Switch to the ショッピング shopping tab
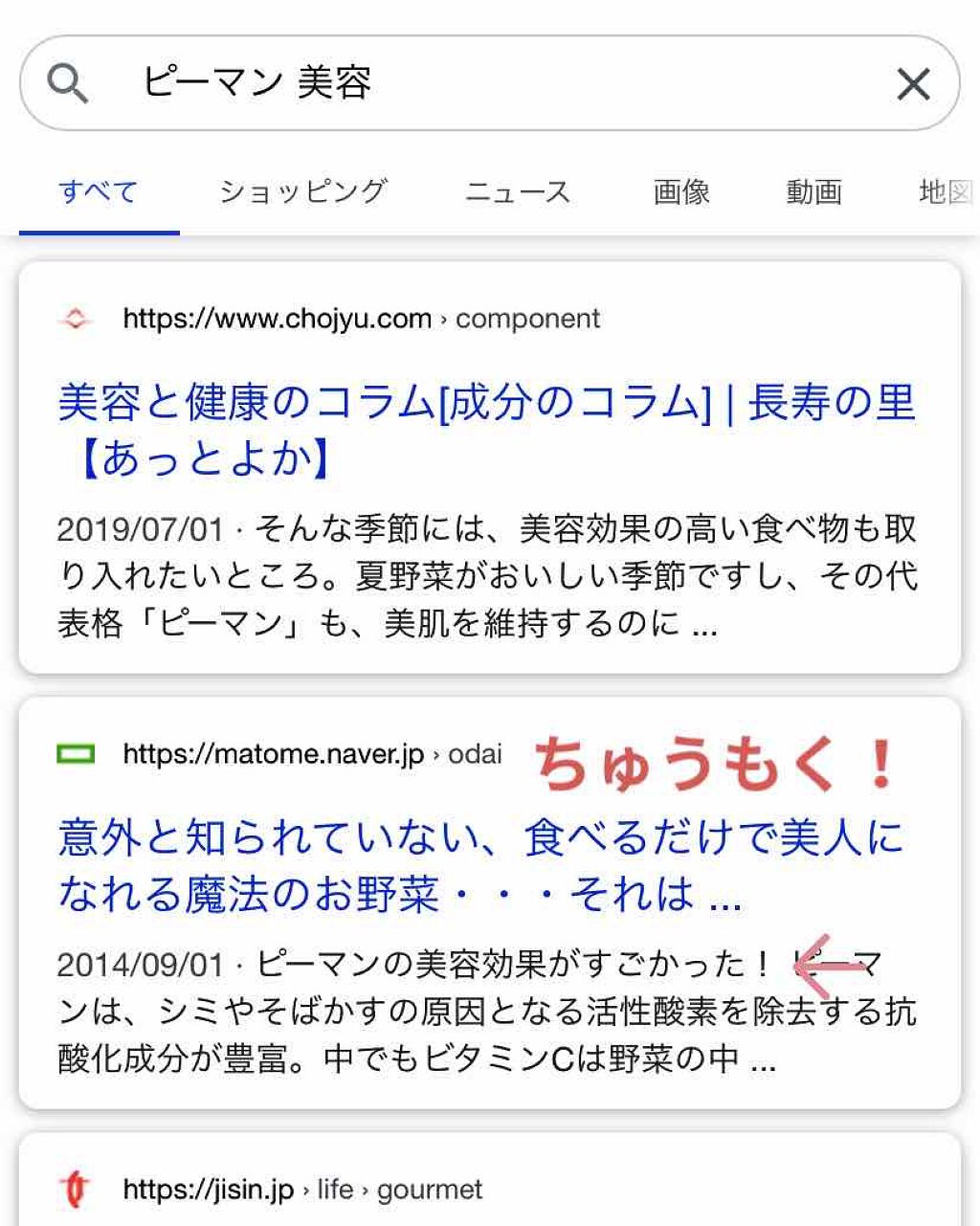Viewport: 980px width, 1226px height. 304,191
